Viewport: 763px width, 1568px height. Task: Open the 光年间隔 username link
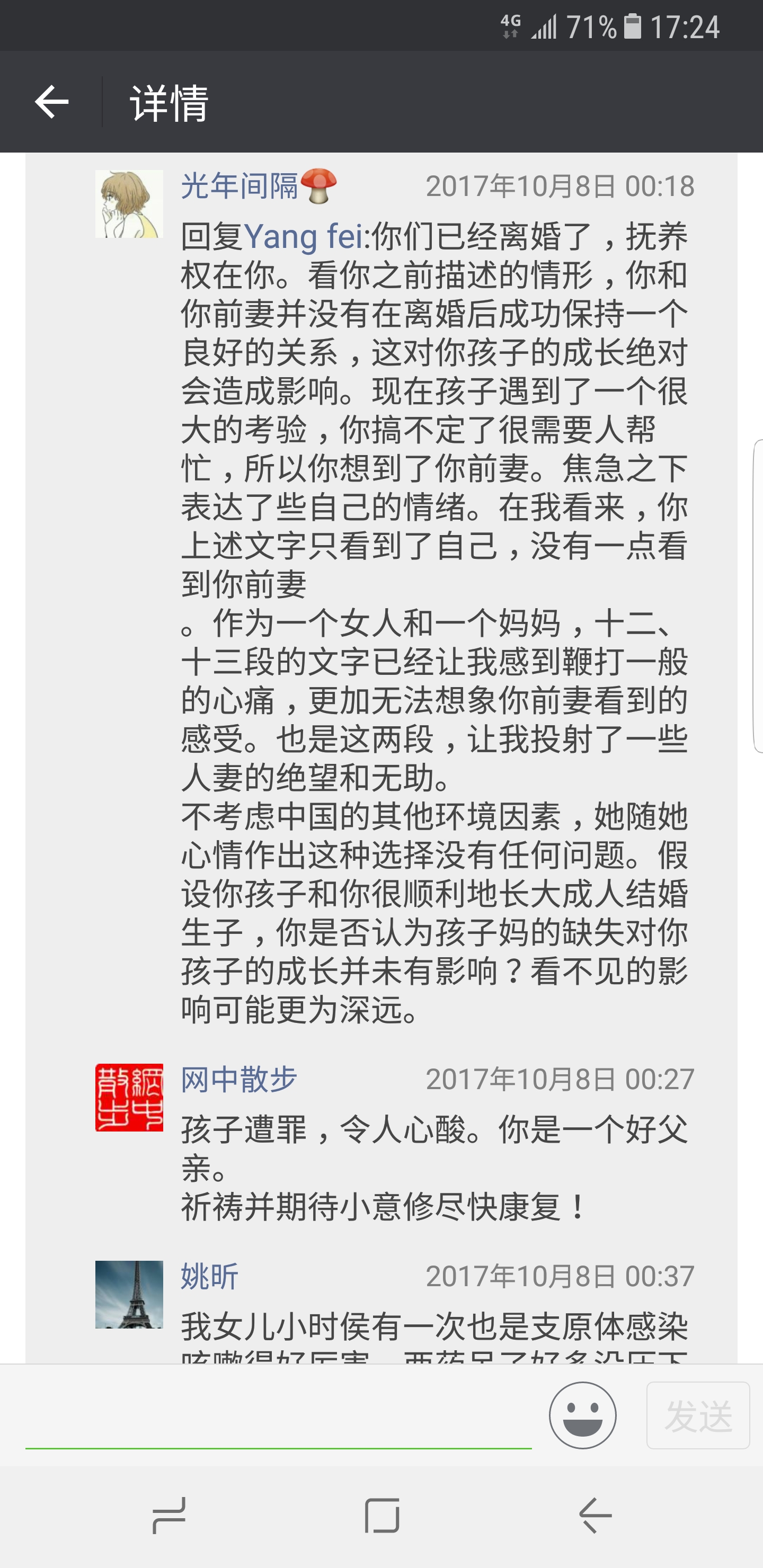[x=240, y=185]
